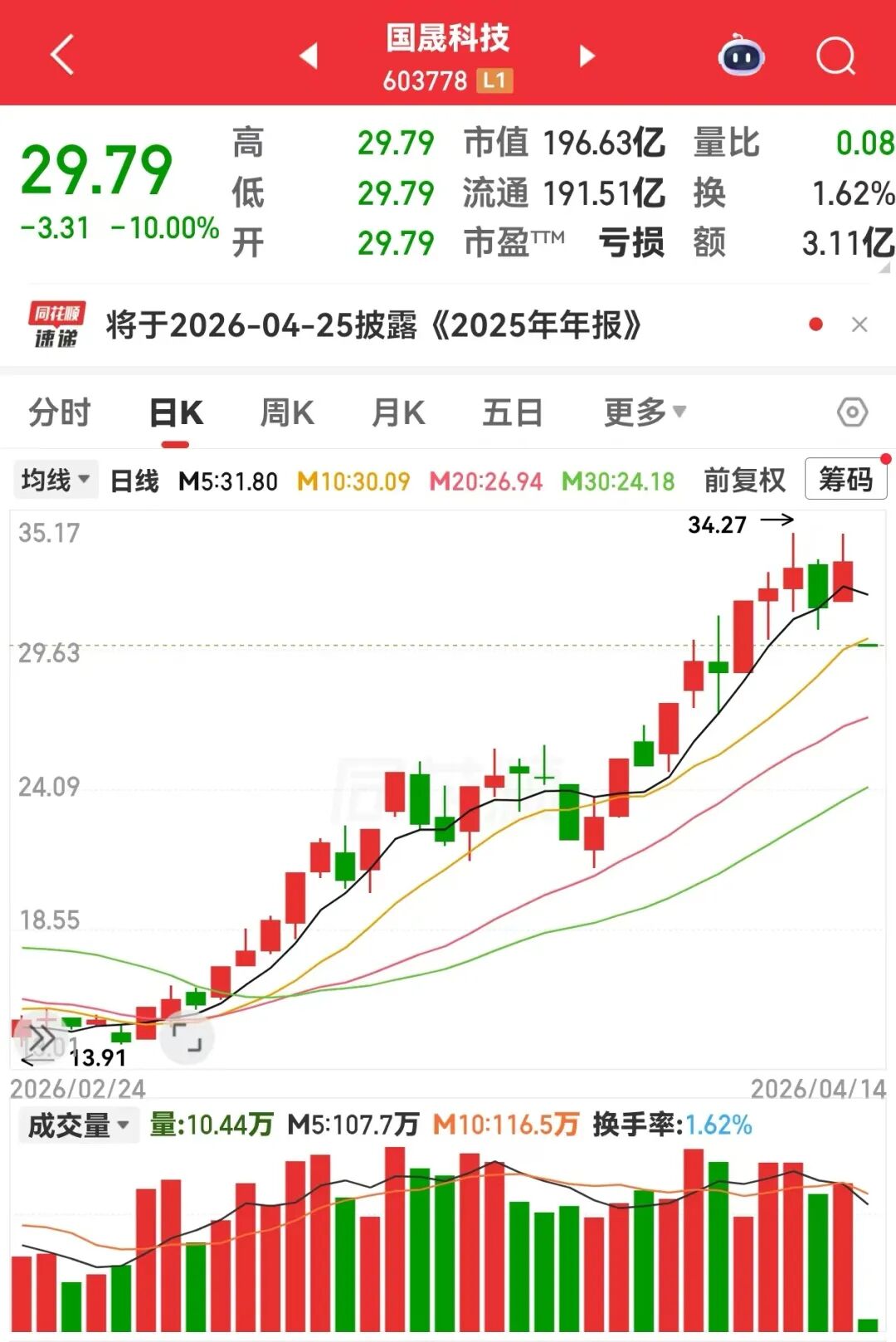The width and height of the screenshot is (896, 1342).
Task: Expand the 更多 chart period dropdown
Action: [644, 412]
